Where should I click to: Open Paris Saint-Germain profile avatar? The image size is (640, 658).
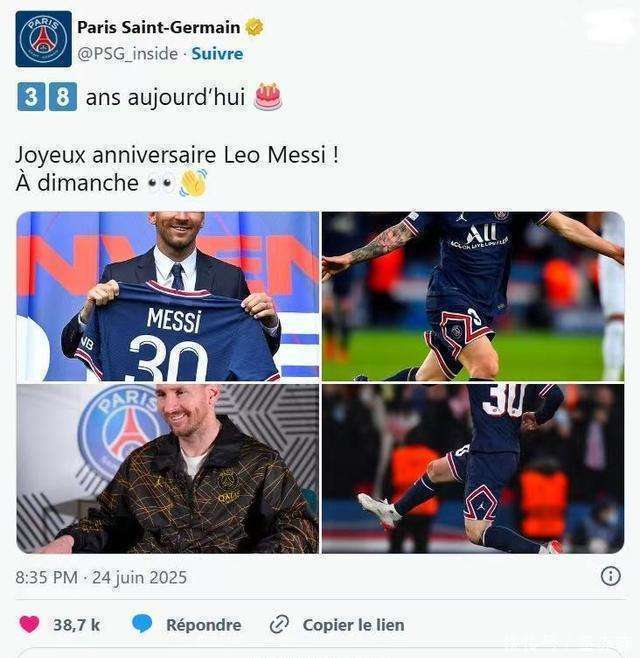coord(43,39)
